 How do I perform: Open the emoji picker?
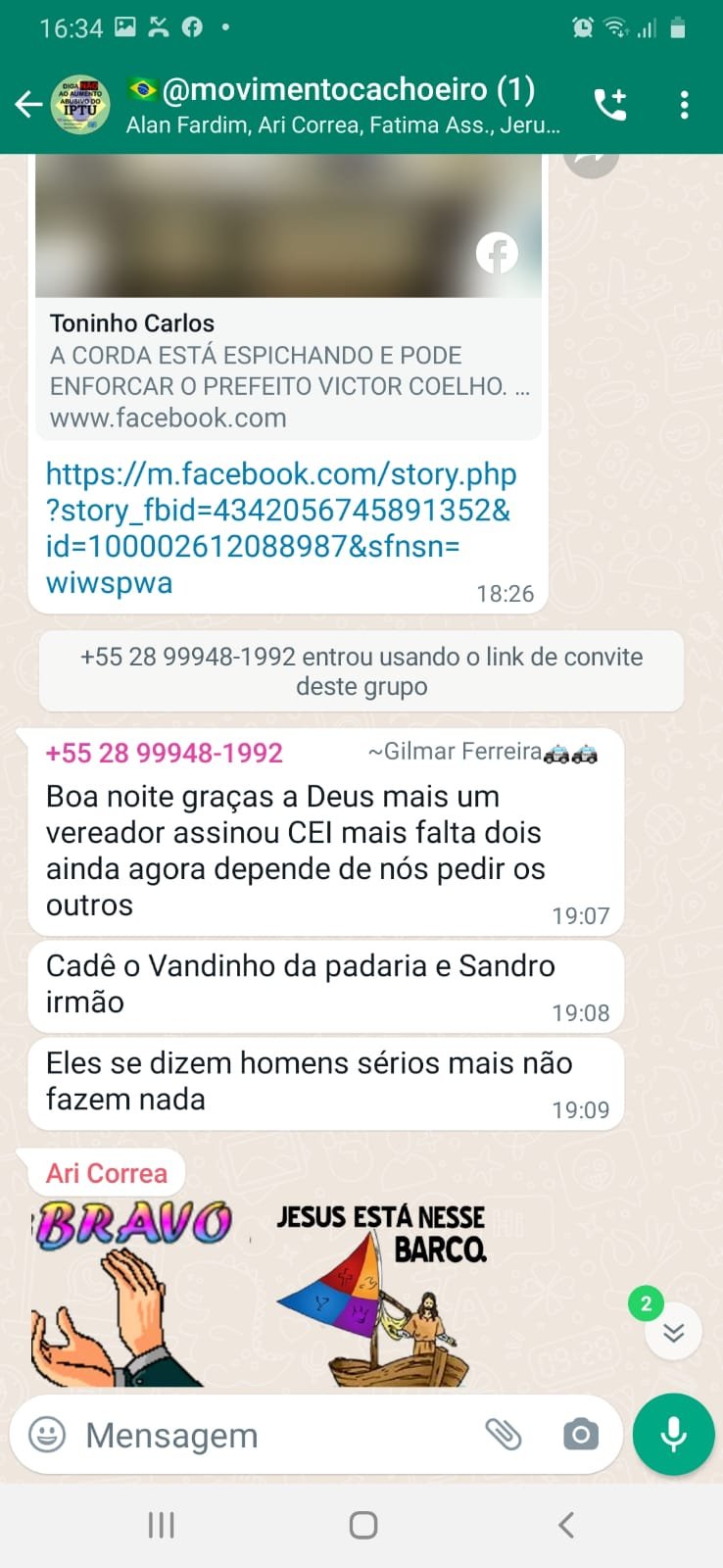click(47, 1435)
